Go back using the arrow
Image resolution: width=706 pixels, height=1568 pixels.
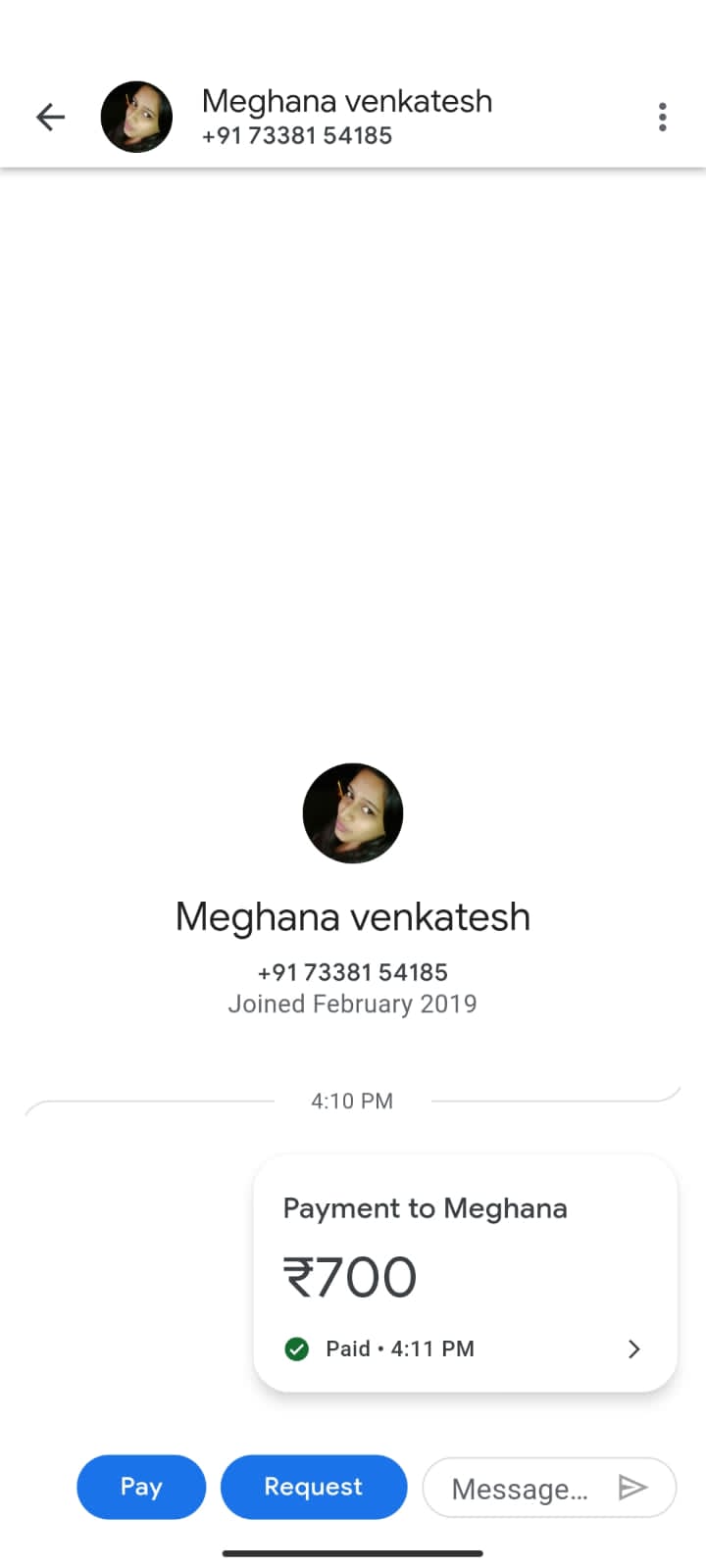(x=50, y=118)
